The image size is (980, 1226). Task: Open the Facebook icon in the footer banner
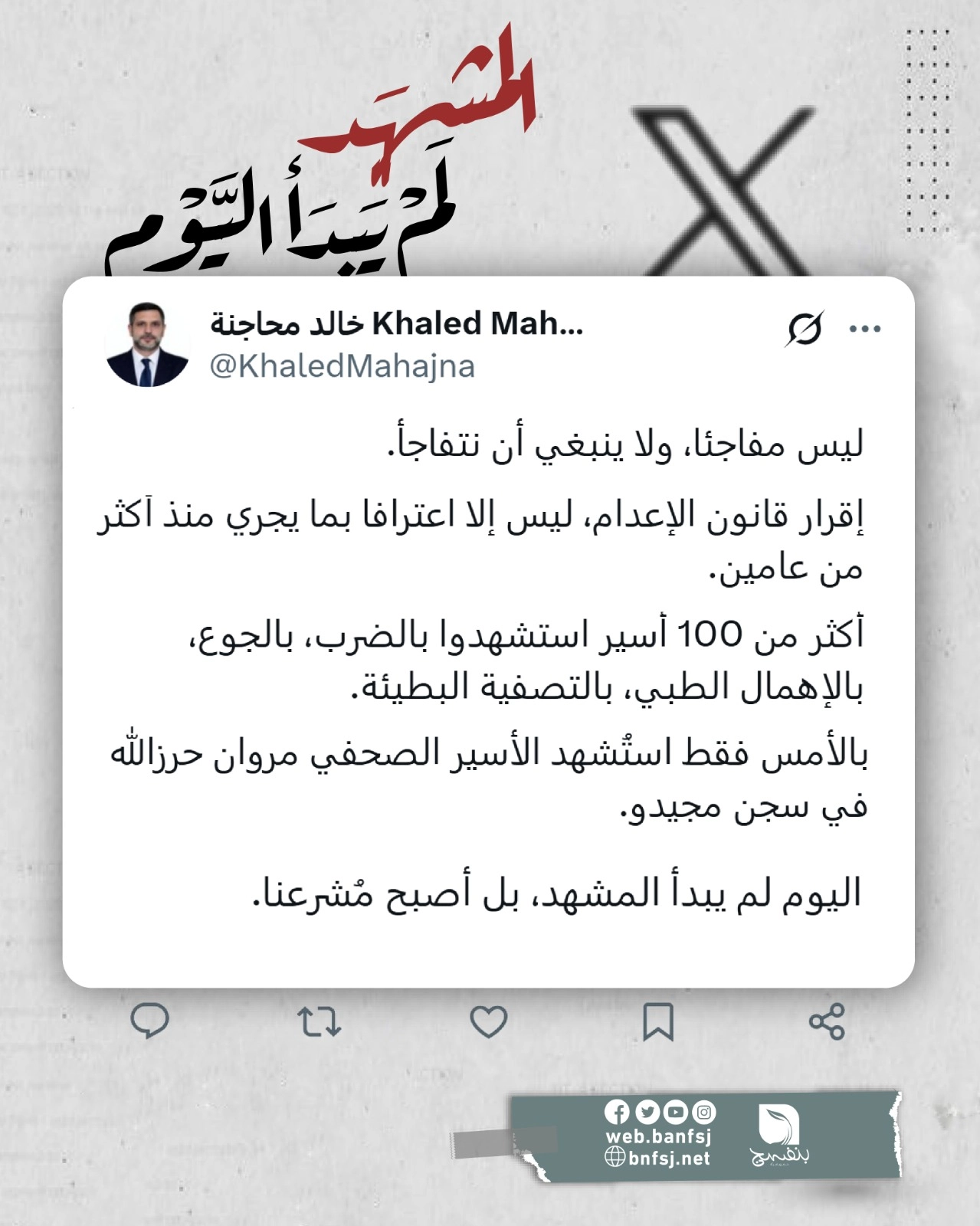pyautogui.click(x=617, y=1112)
